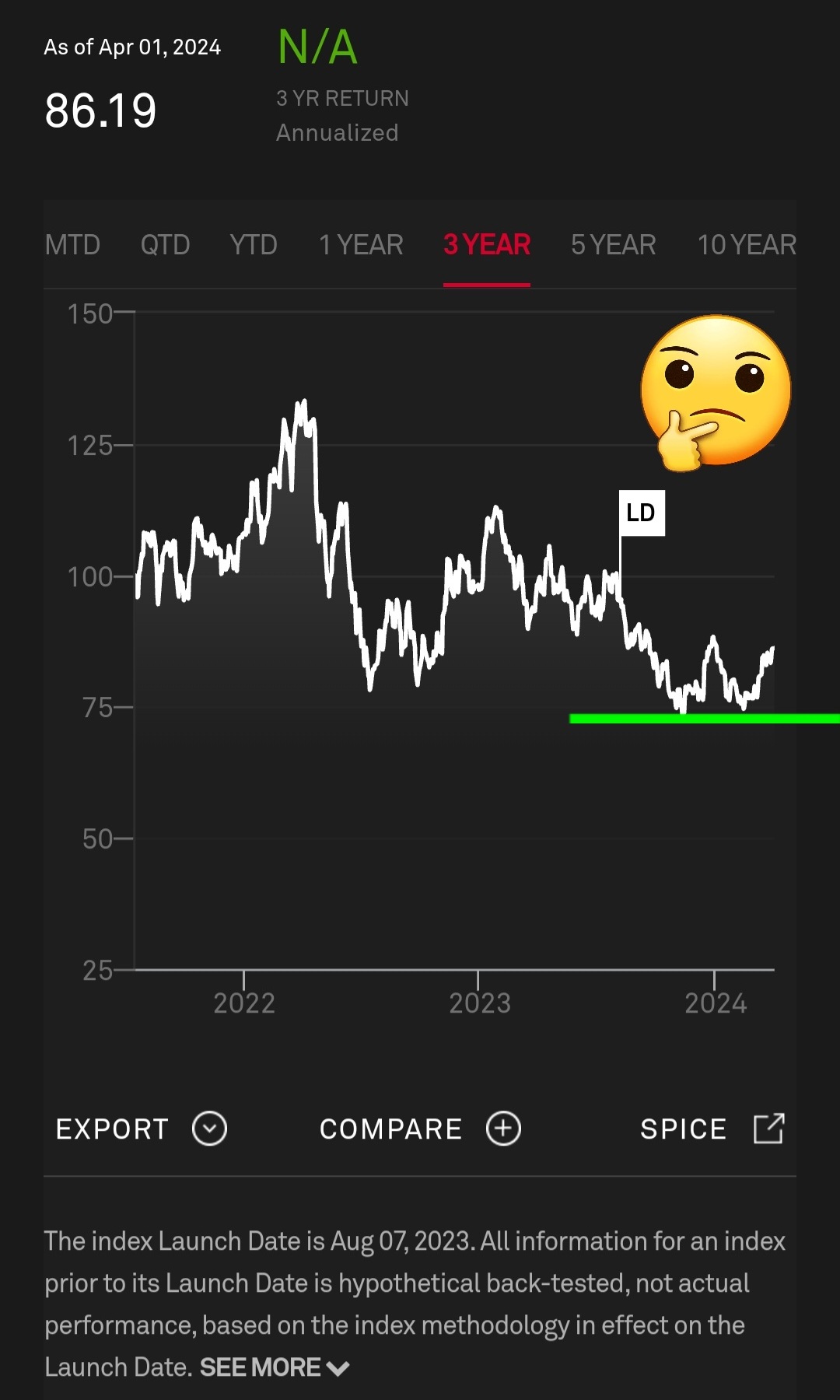Tap the LD launch date marker
840x1400 pixels.
(642, 513)
